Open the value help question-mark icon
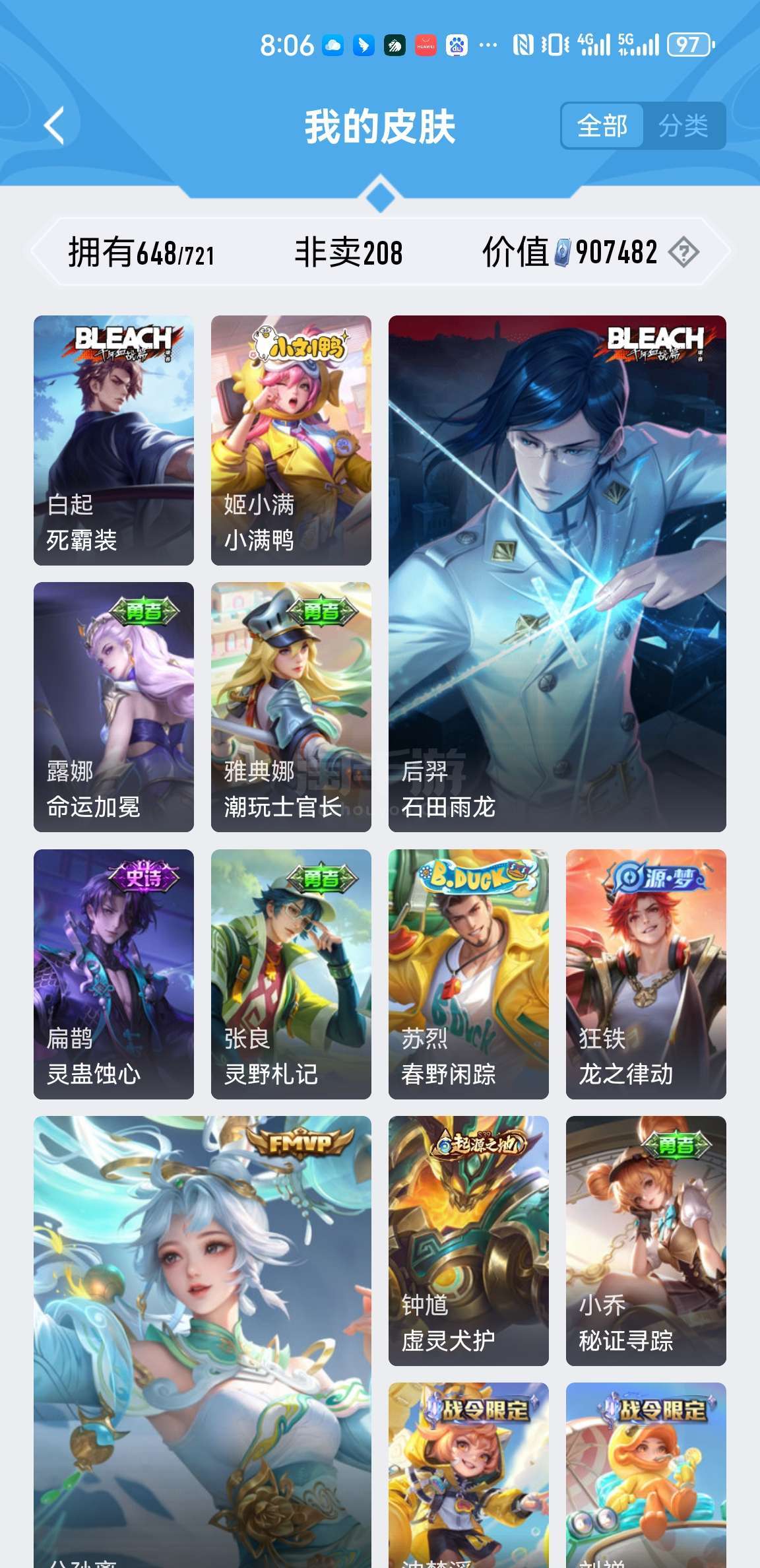Image resolution: width=760 pixels, height=1568 pixels. 683,253
